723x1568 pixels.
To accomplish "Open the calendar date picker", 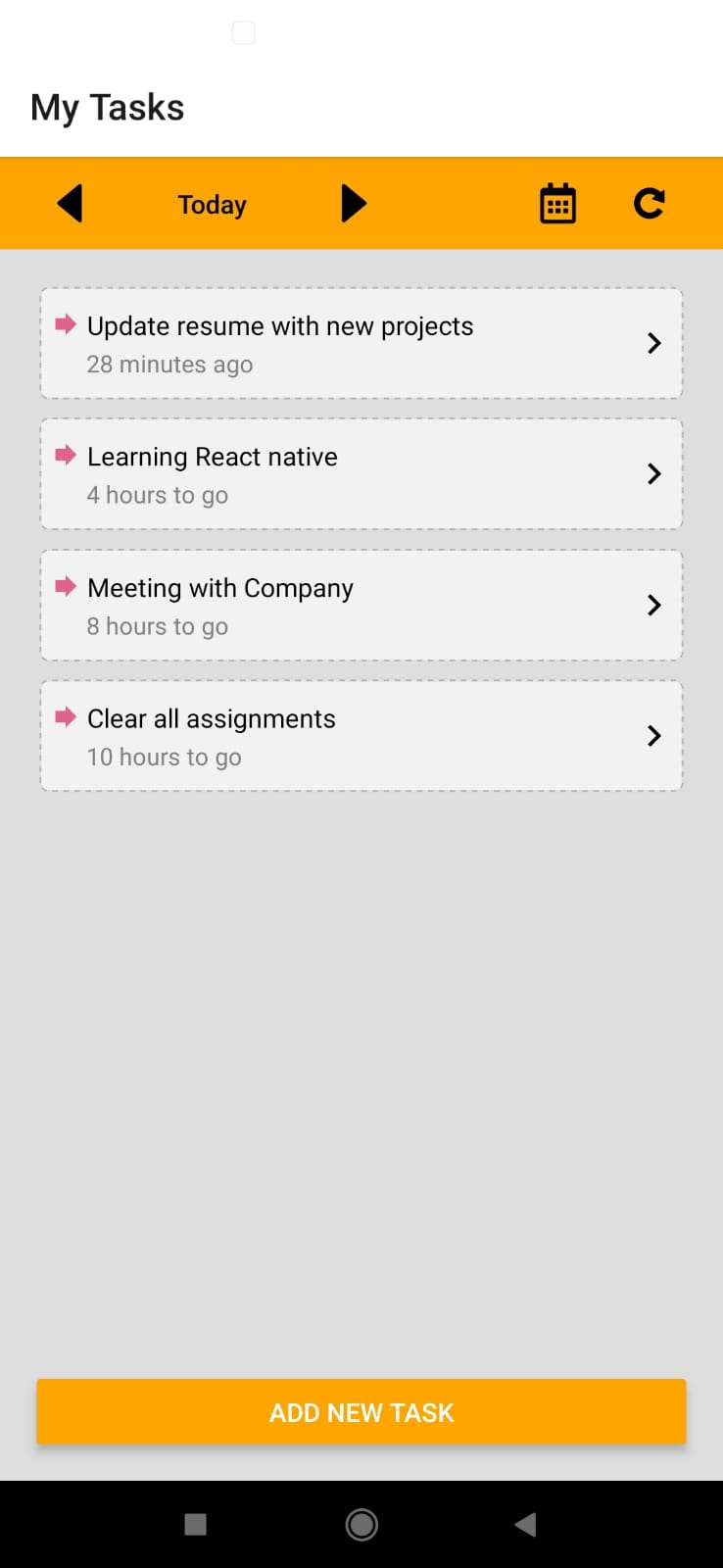I will pyautogui.click(x=557, y=204).
